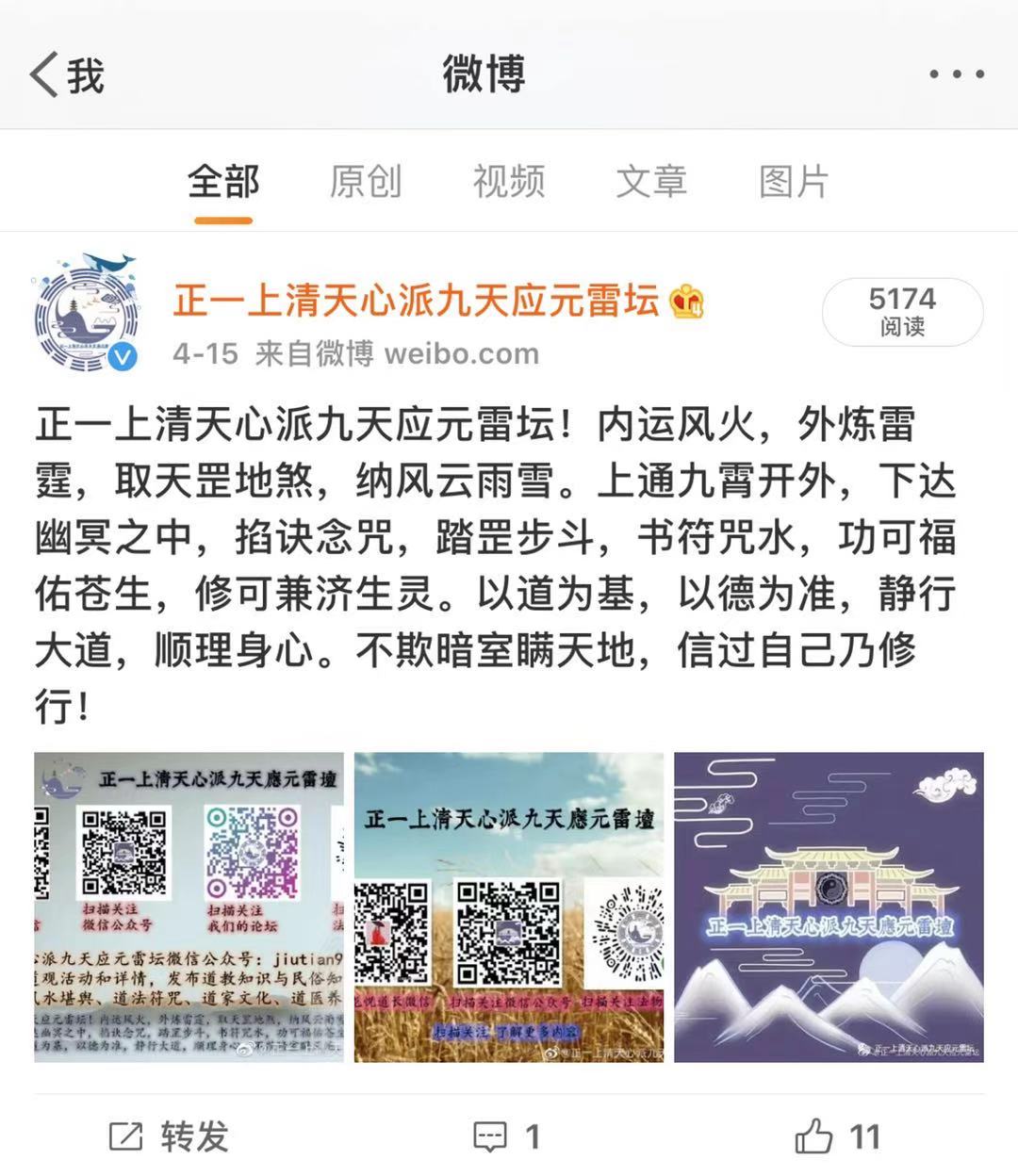Open the third post image with temple gate
The image size is (1018, 1176).
(829, 906)
